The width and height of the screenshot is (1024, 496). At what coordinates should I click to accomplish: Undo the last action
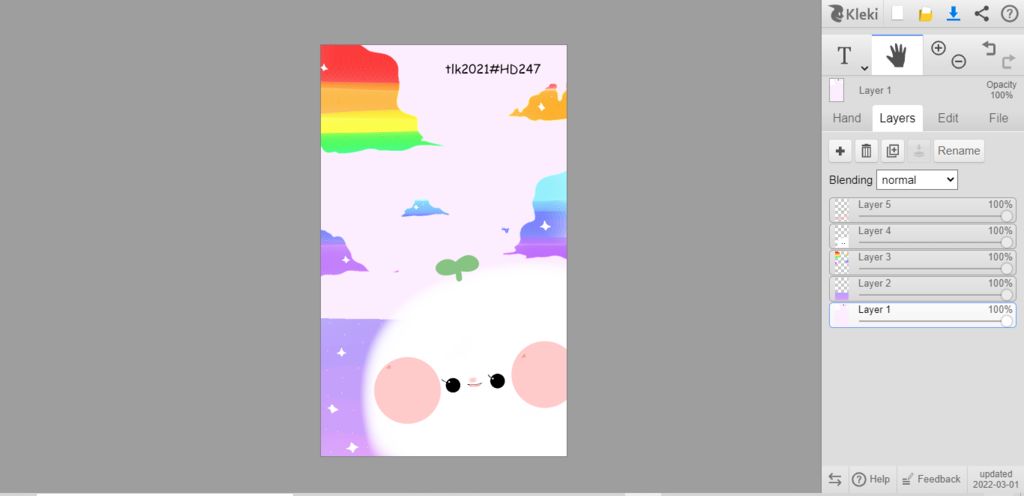989,48
